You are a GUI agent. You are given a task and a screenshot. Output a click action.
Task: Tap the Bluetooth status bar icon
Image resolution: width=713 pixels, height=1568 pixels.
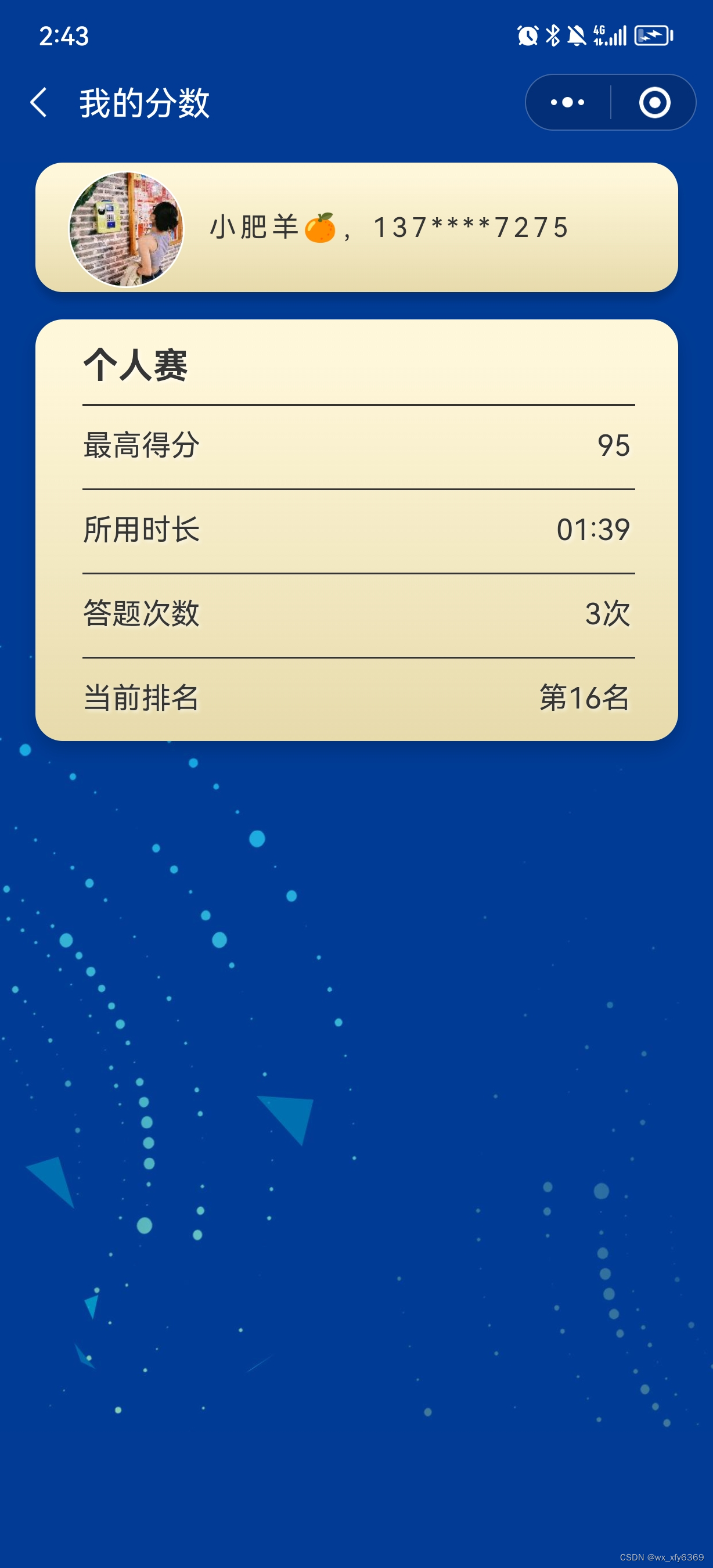pyautogui.click(x=553, y=35)
